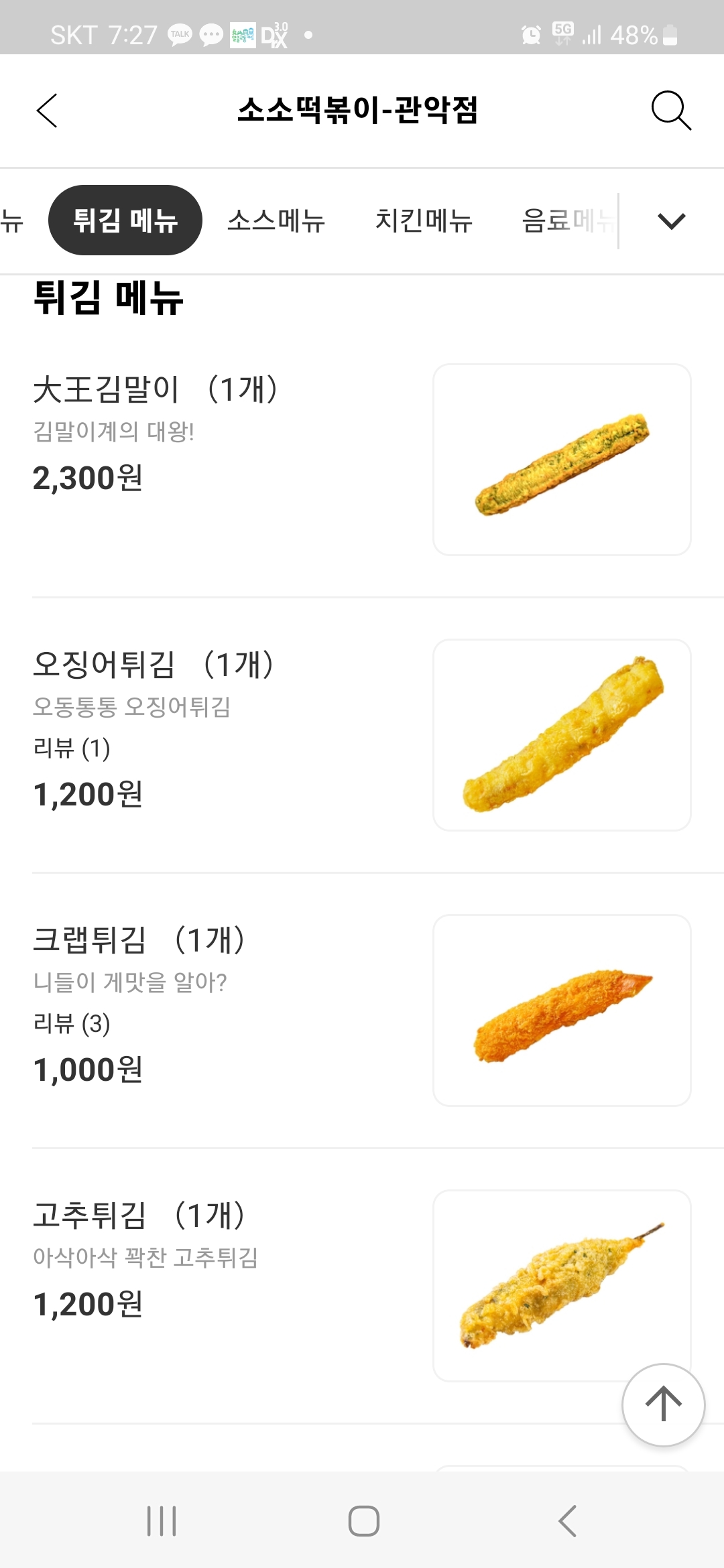Image resolution: width=724 pixels, height=1568 pixels.
Task: Tap the system home button
Action: coord(363,1520)
